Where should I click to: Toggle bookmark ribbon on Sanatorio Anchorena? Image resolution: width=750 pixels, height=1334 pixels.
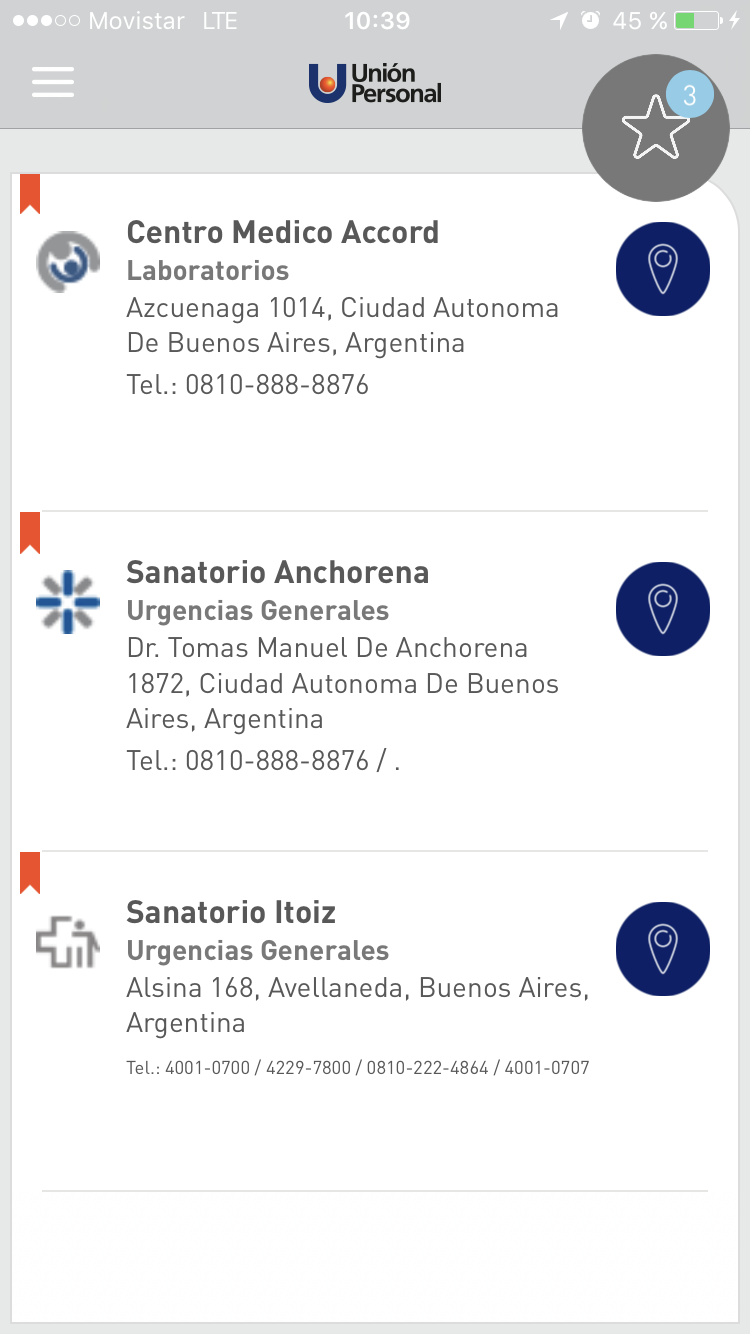click(30, 533)
